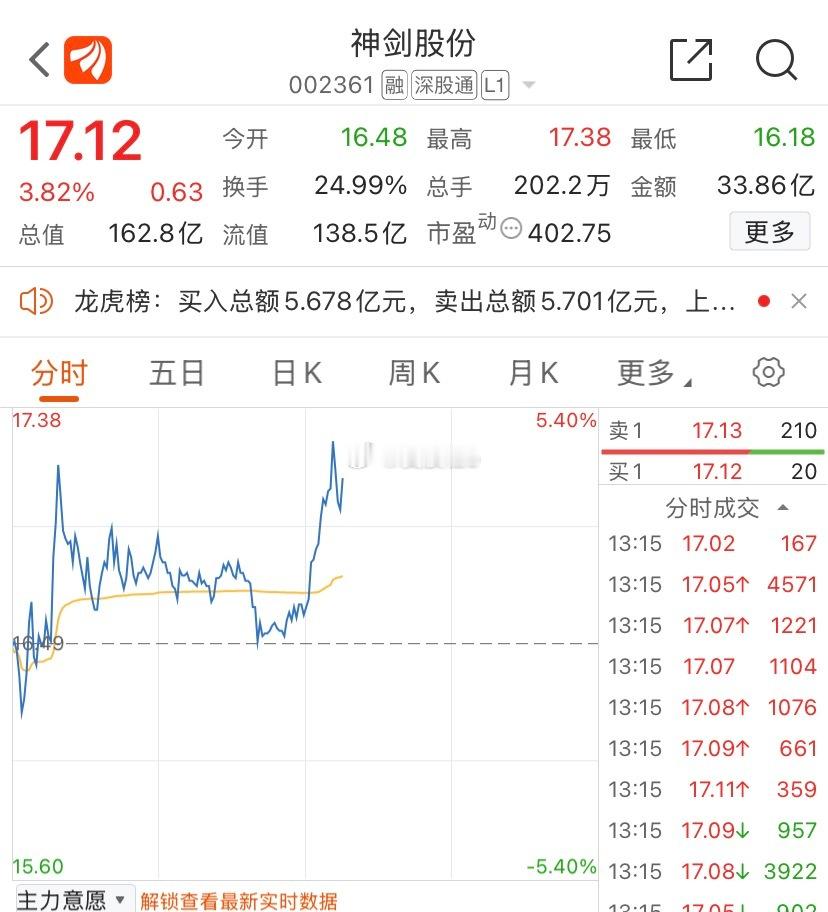Switch to the 日K tab
The width and height of the screenshot is (828, 912).
(294, 371)
